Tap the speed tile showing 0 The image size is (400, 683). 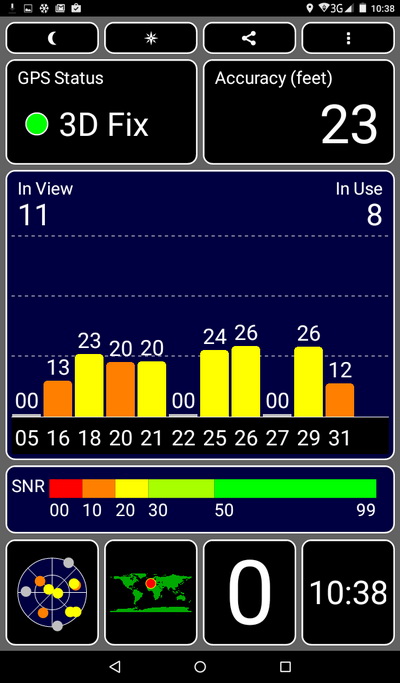tap(249, 592)
